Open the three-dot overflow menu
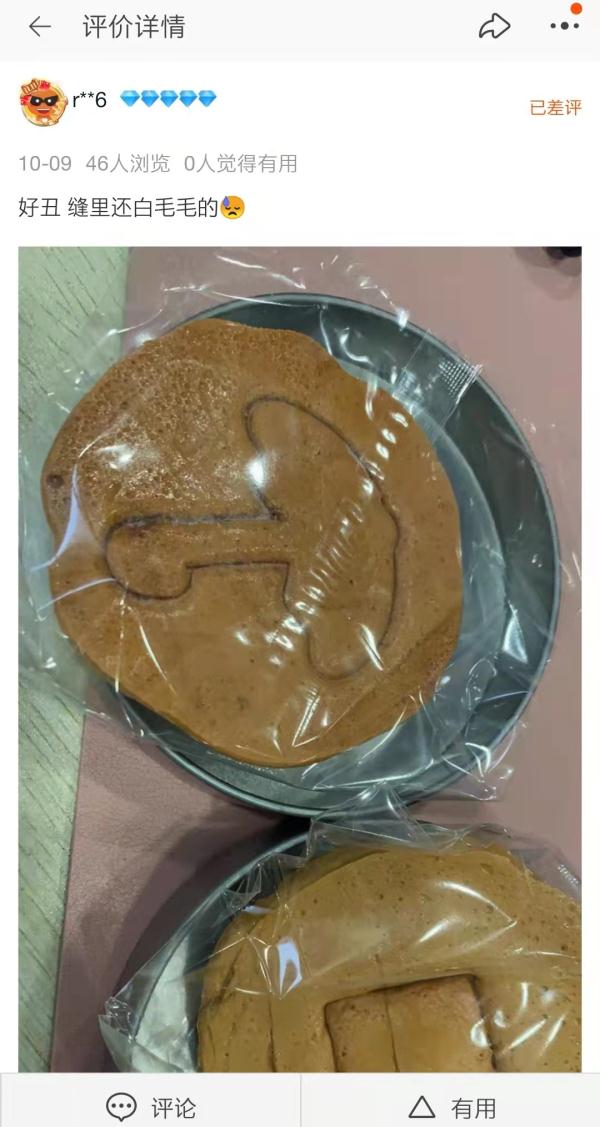The width and height of the screenshot is (600, 1127). point(564,27)
